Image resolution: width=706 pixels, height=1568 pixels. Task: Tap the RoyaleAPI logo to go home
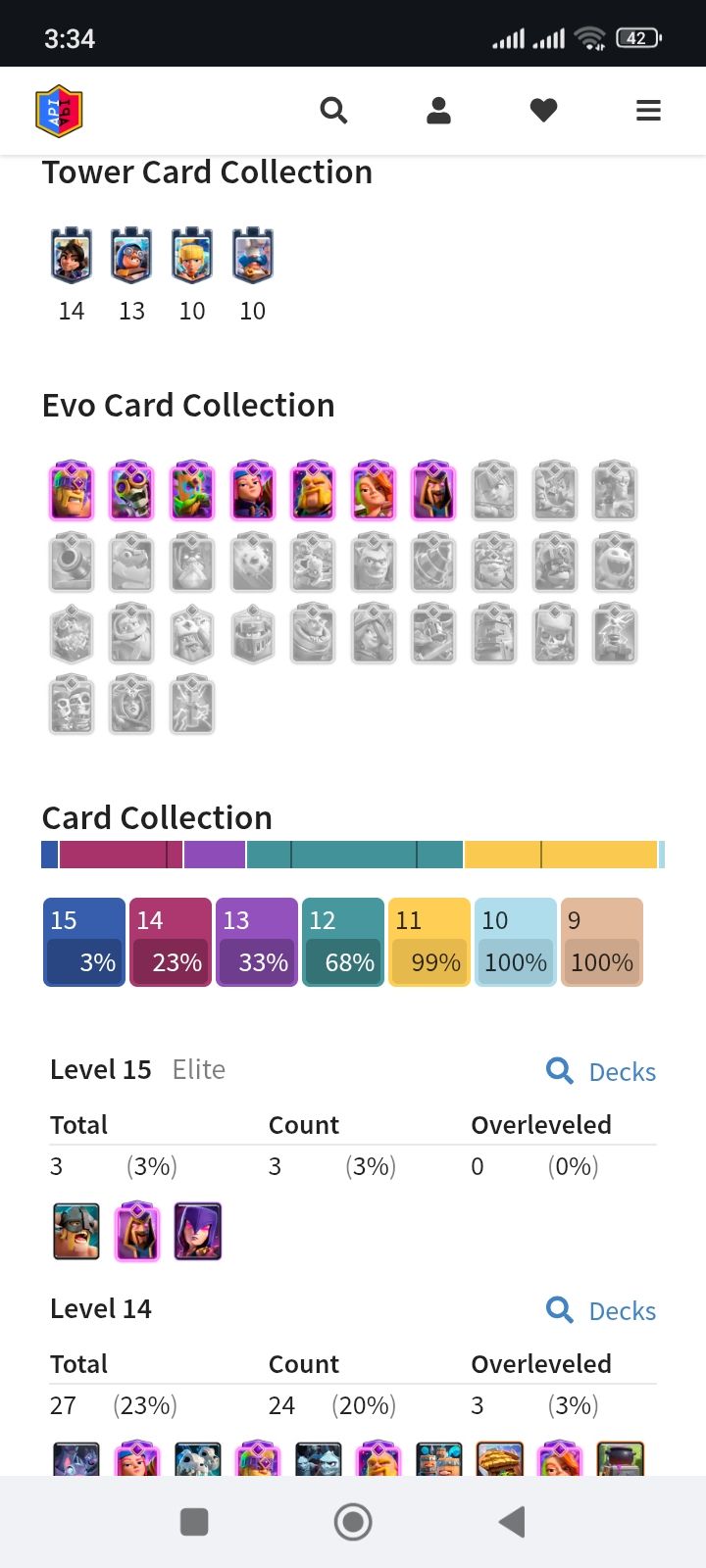[59, 111]
